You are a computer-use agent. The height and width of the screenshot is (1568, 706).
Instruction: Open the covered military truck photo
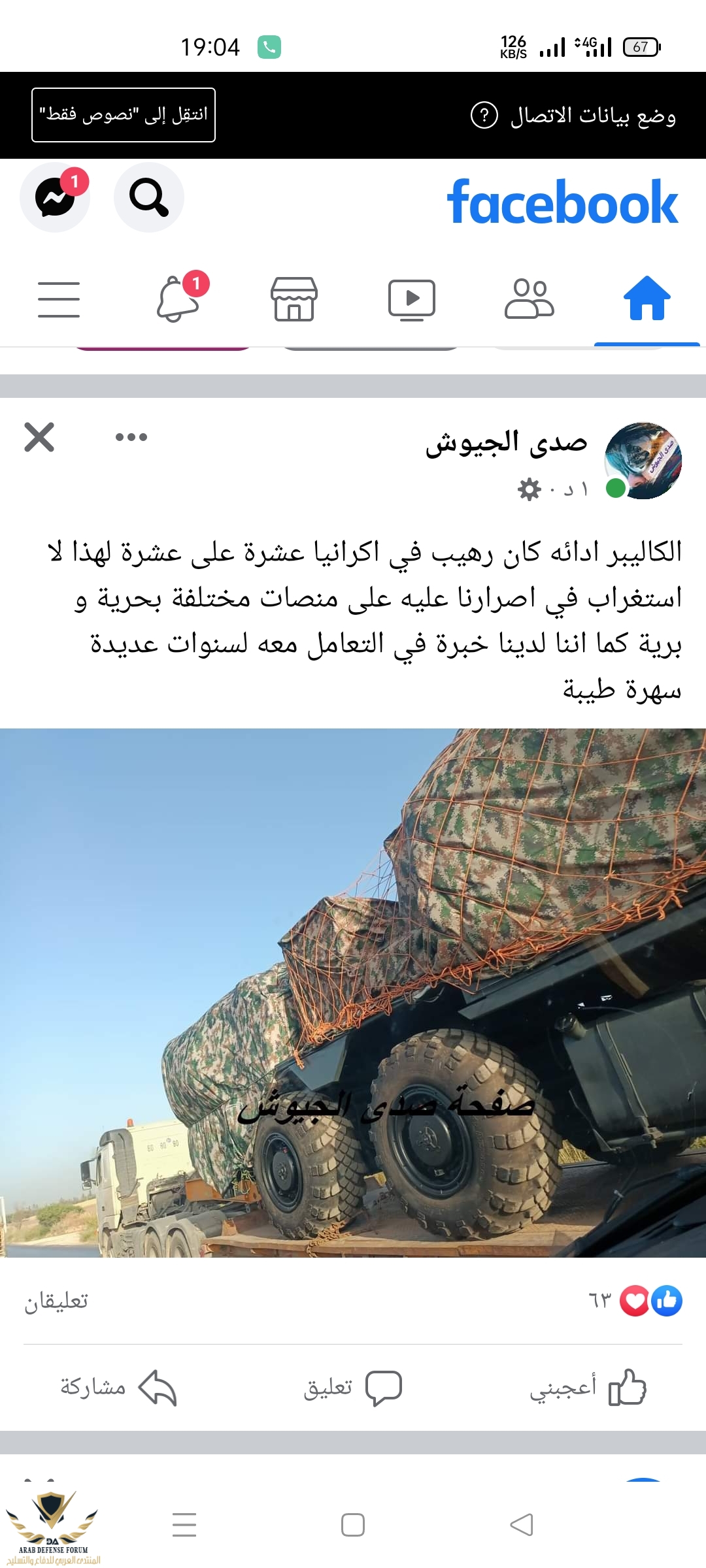tap(353, 993)
